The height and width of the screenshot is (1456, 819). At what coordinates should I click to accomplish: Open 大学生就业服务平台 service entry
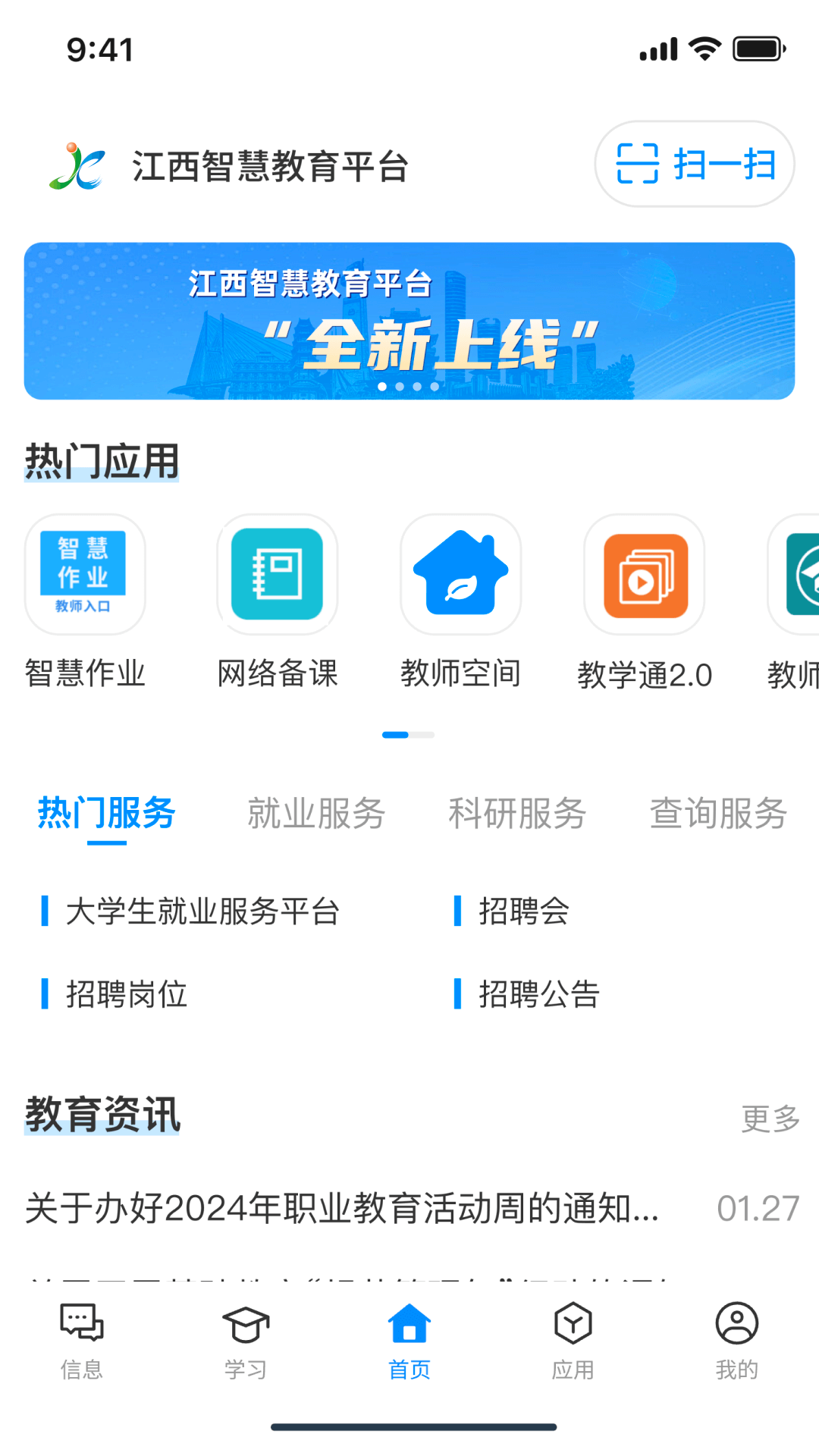click(x=202, y=912)
